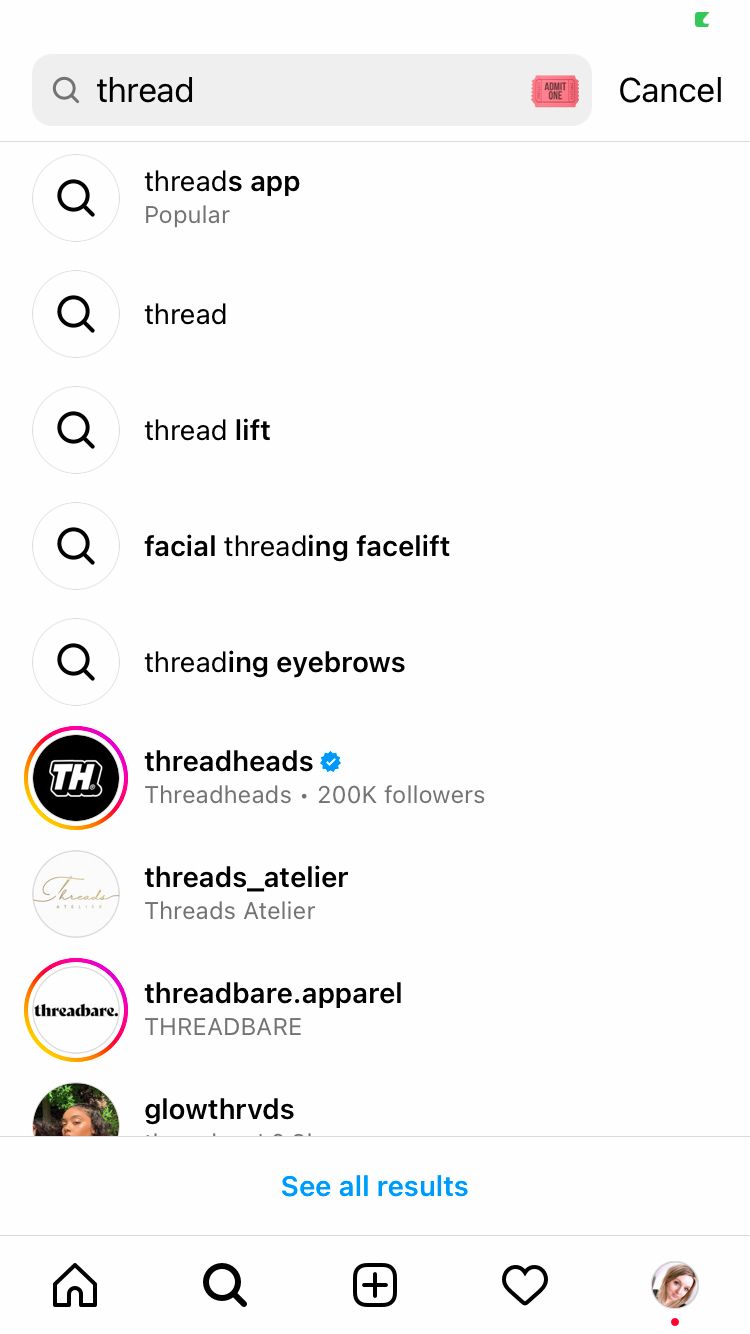This screenshot has width=750, height=1334.
Task: Tap the search field containing "thread"
Action: (x=311, y=90)
